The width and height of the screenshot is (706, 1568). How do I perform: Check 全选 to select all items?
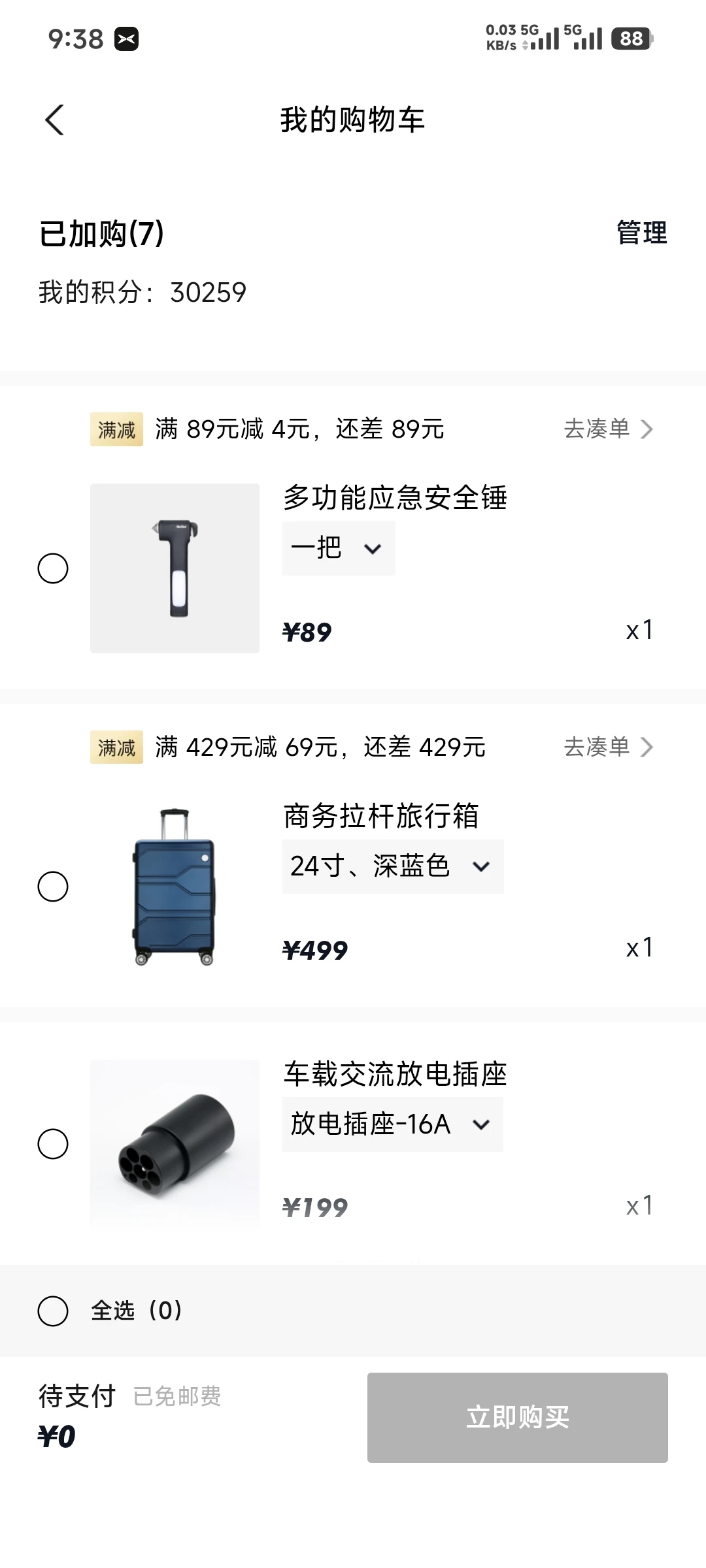[x=53, y=1311]
